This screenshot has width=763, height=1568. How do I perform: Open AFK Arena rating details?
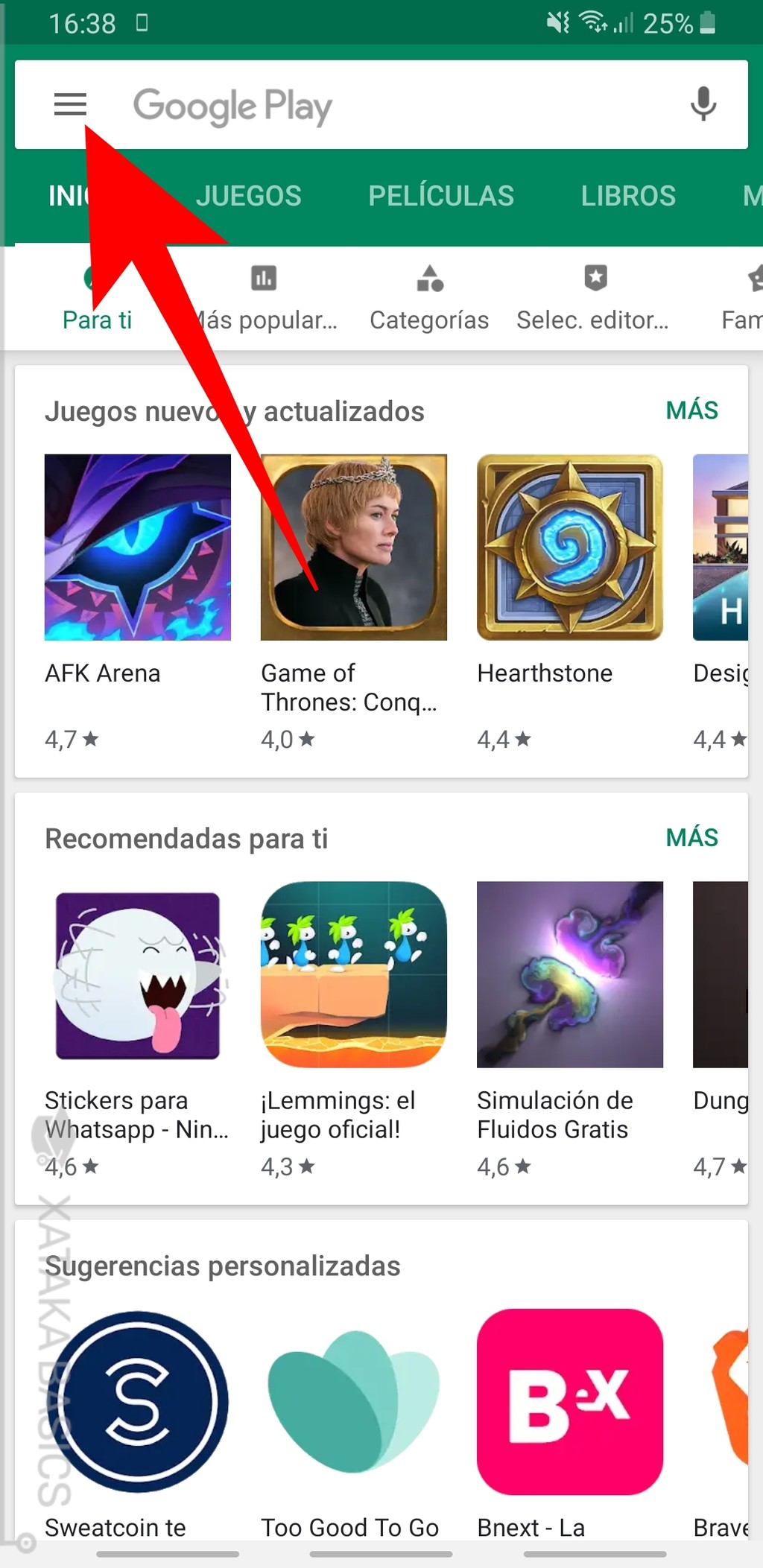point(70,739)
